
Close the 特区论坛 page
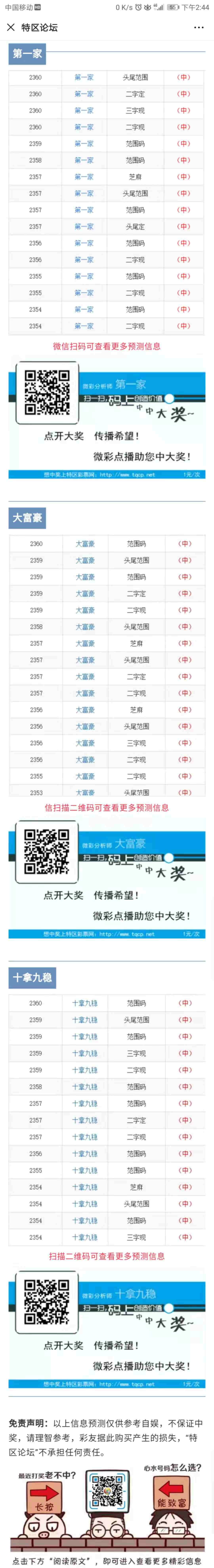click(x=10, y=27)
